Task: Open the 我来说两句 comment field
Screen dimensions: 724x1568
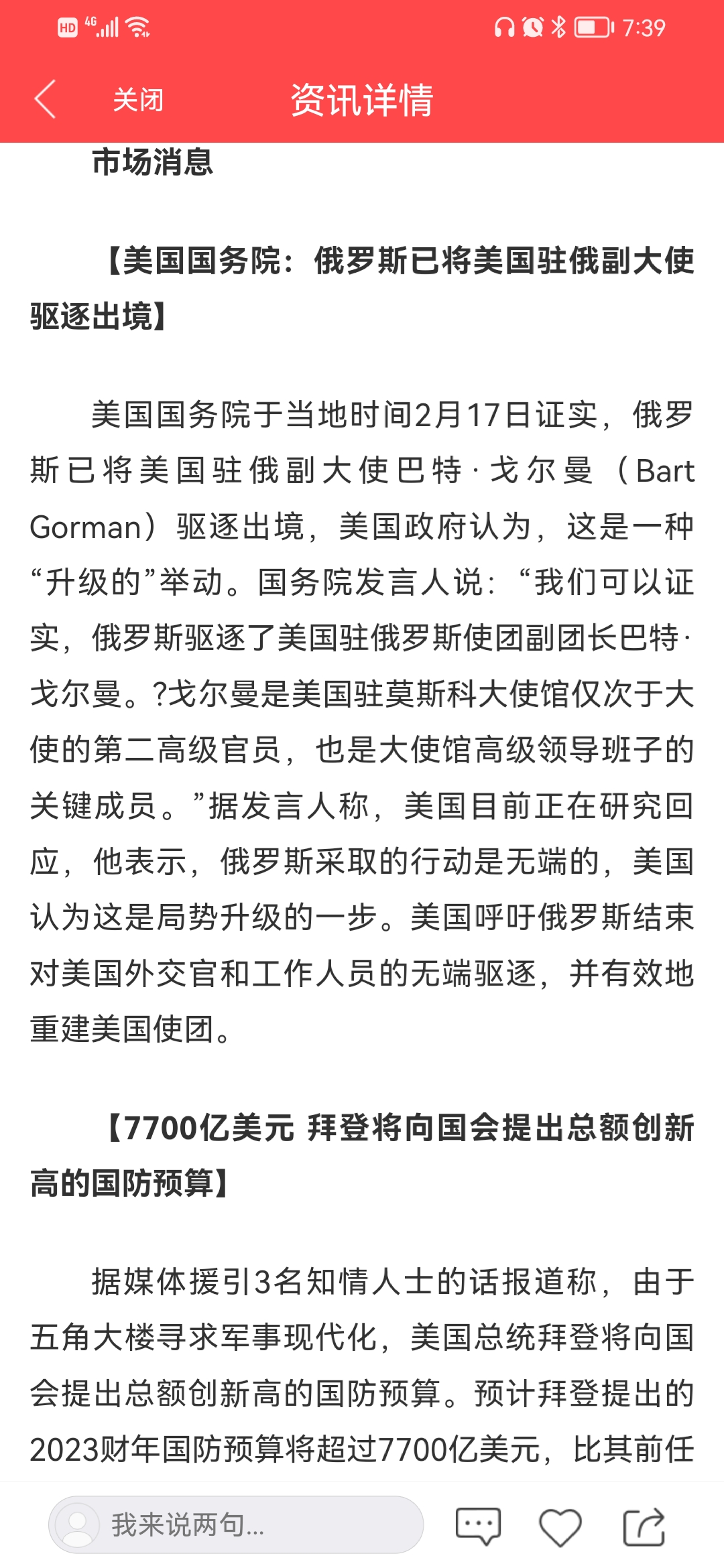Action: coord(236,1524)
